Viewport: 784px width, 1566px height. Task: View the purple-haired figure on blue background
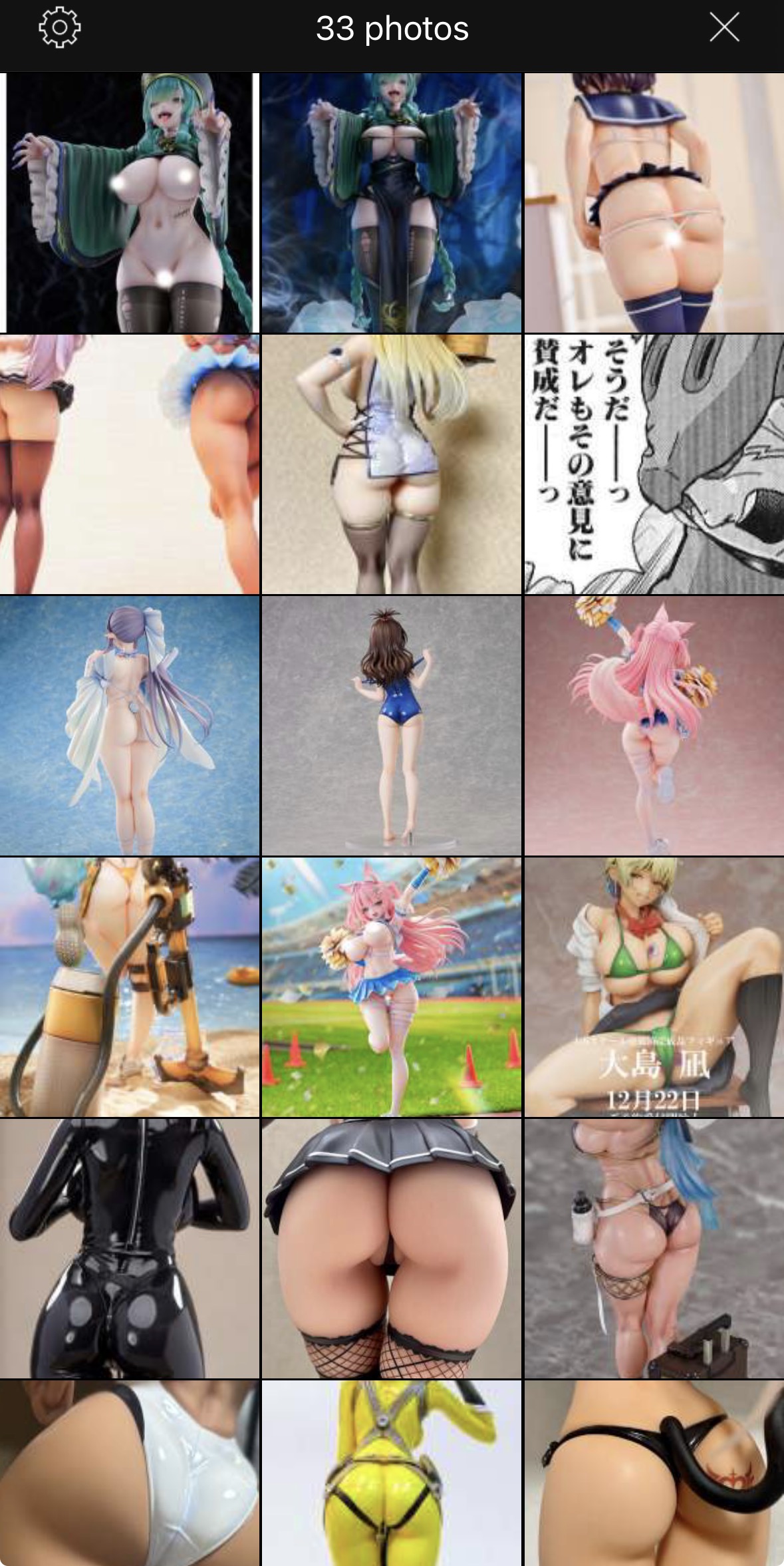130,725
